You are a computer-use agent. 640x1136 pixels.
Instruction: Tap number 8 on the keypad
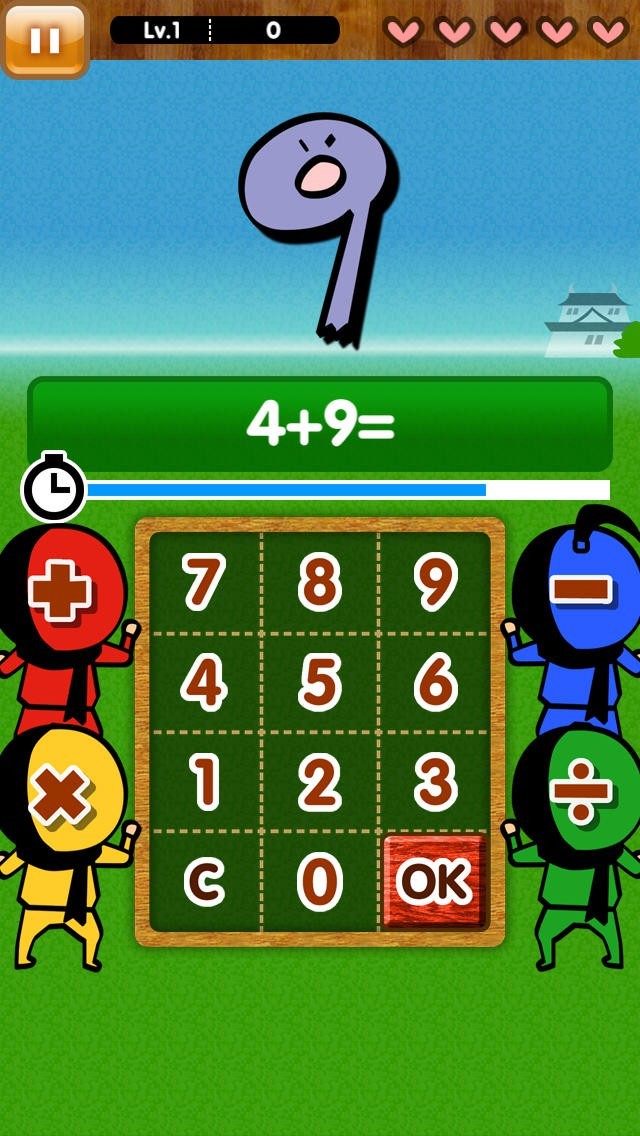coord(320,582)
